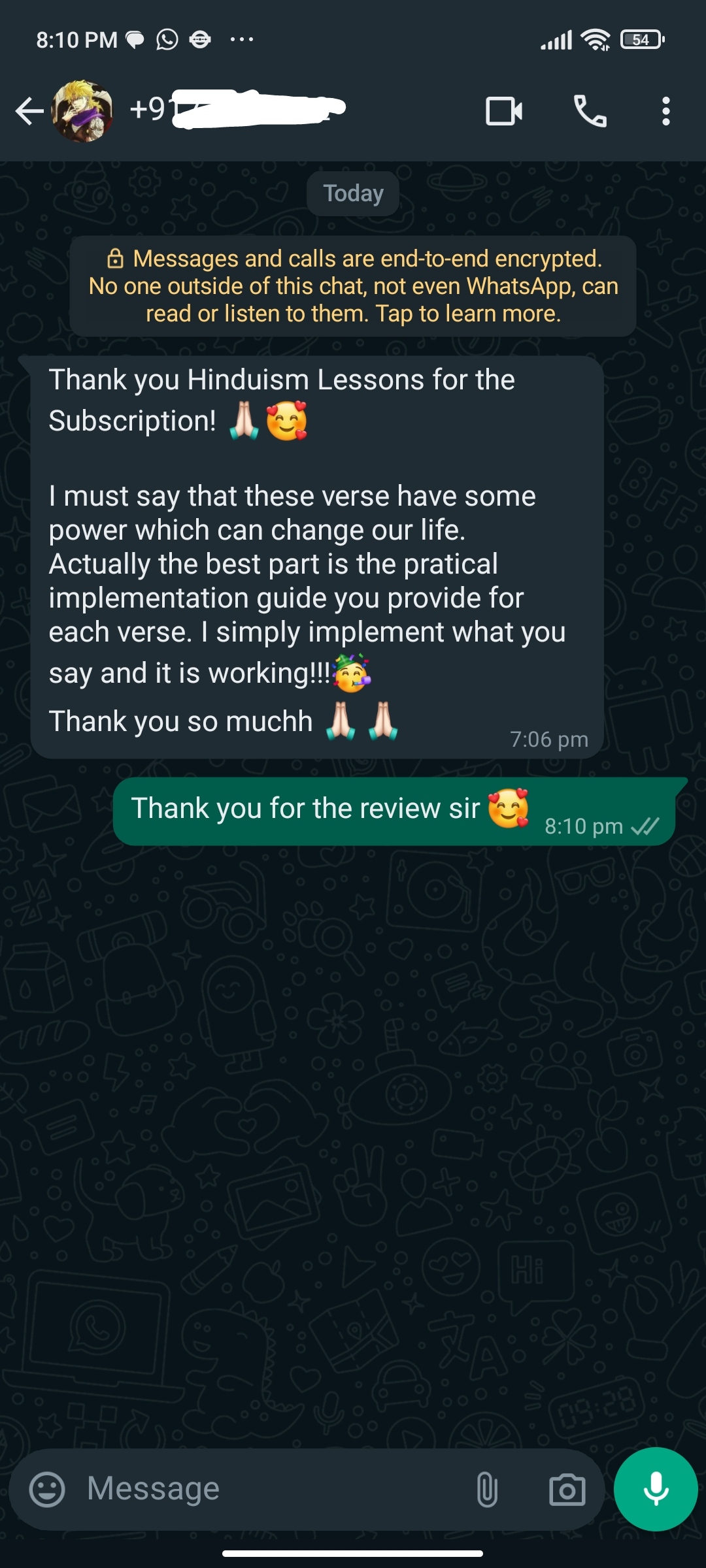Open the attachment paperclip menu

(x=487, y=1490)
